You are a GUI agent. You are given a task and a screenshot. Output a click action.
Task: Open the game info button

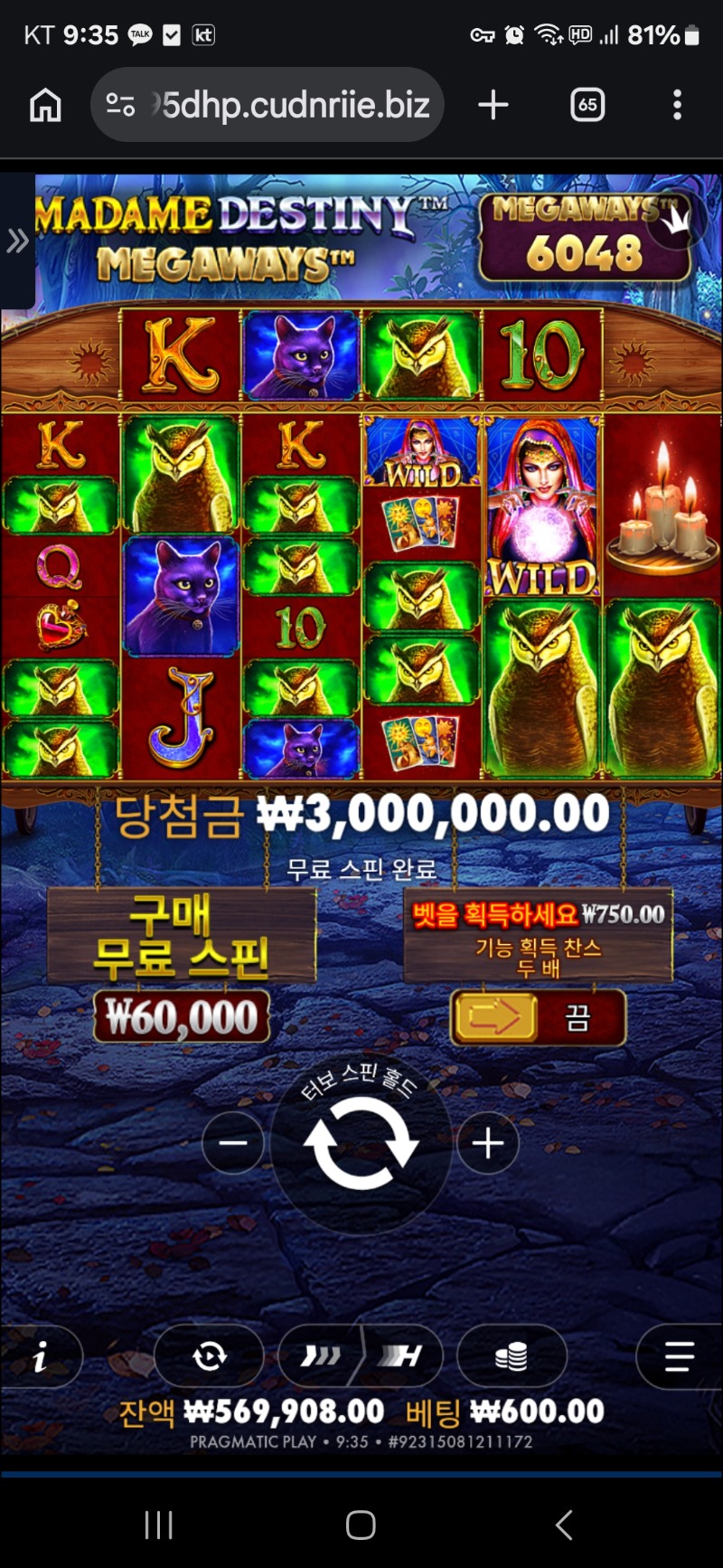point(40,1356)
